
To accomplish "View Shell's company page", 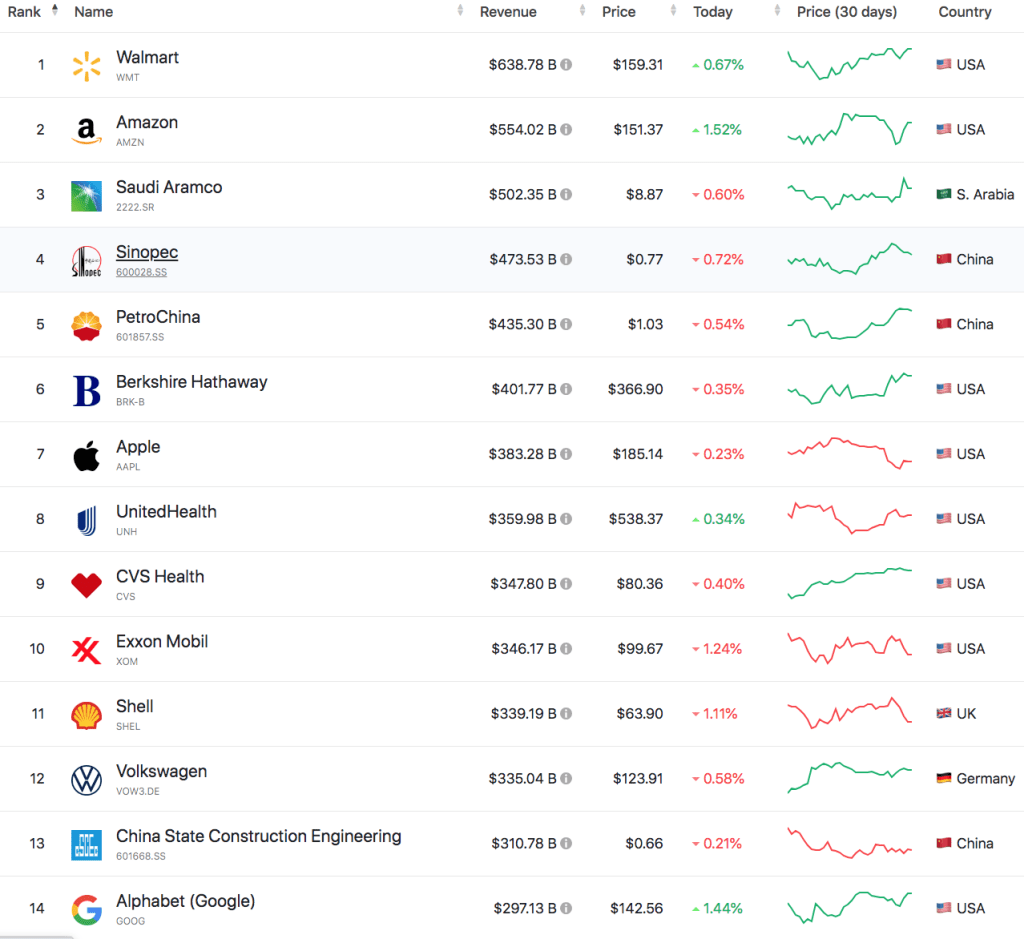I will [134, 707].
